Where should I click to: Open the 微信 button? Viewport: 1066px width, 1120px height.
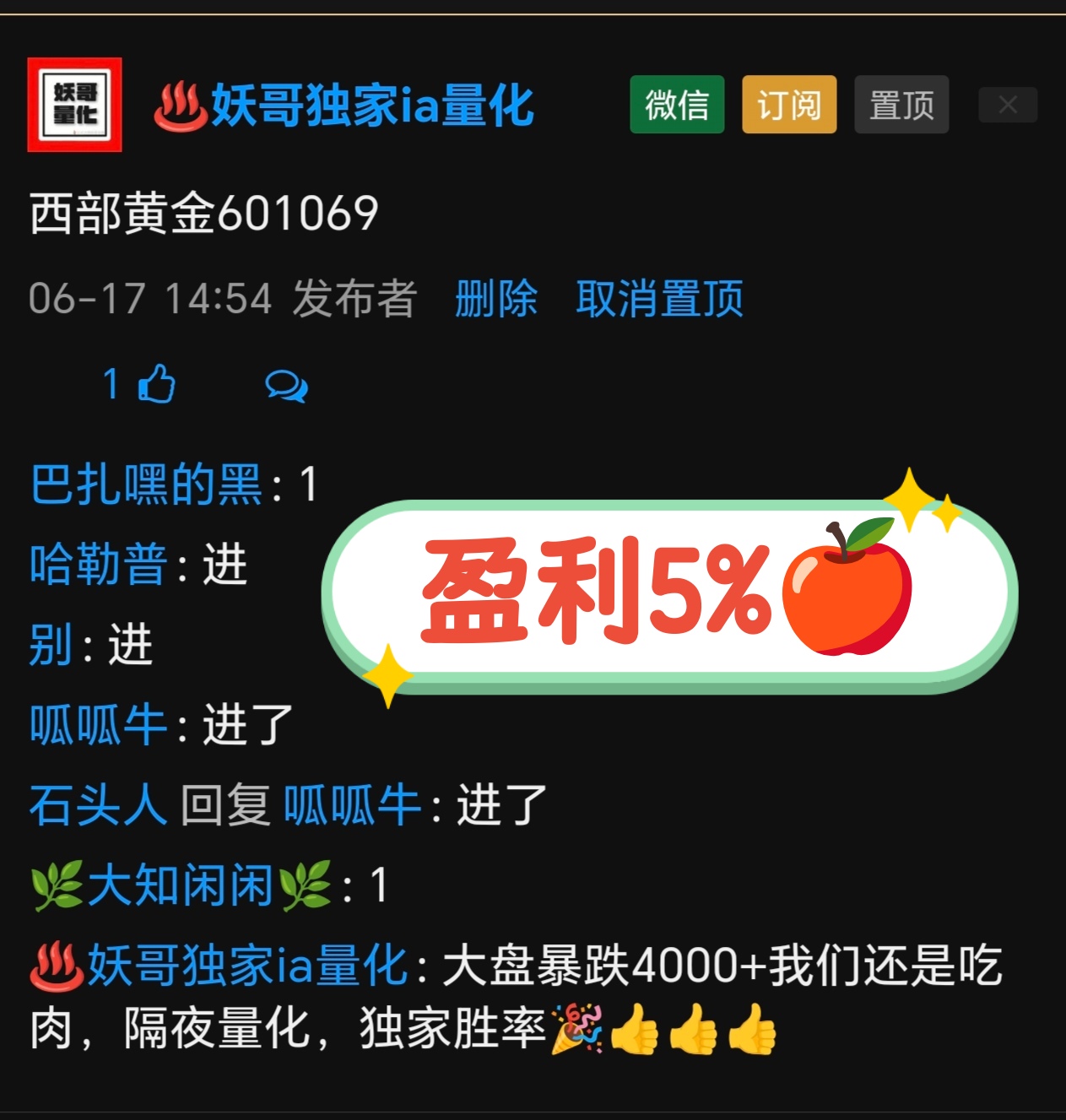[677, 105]
